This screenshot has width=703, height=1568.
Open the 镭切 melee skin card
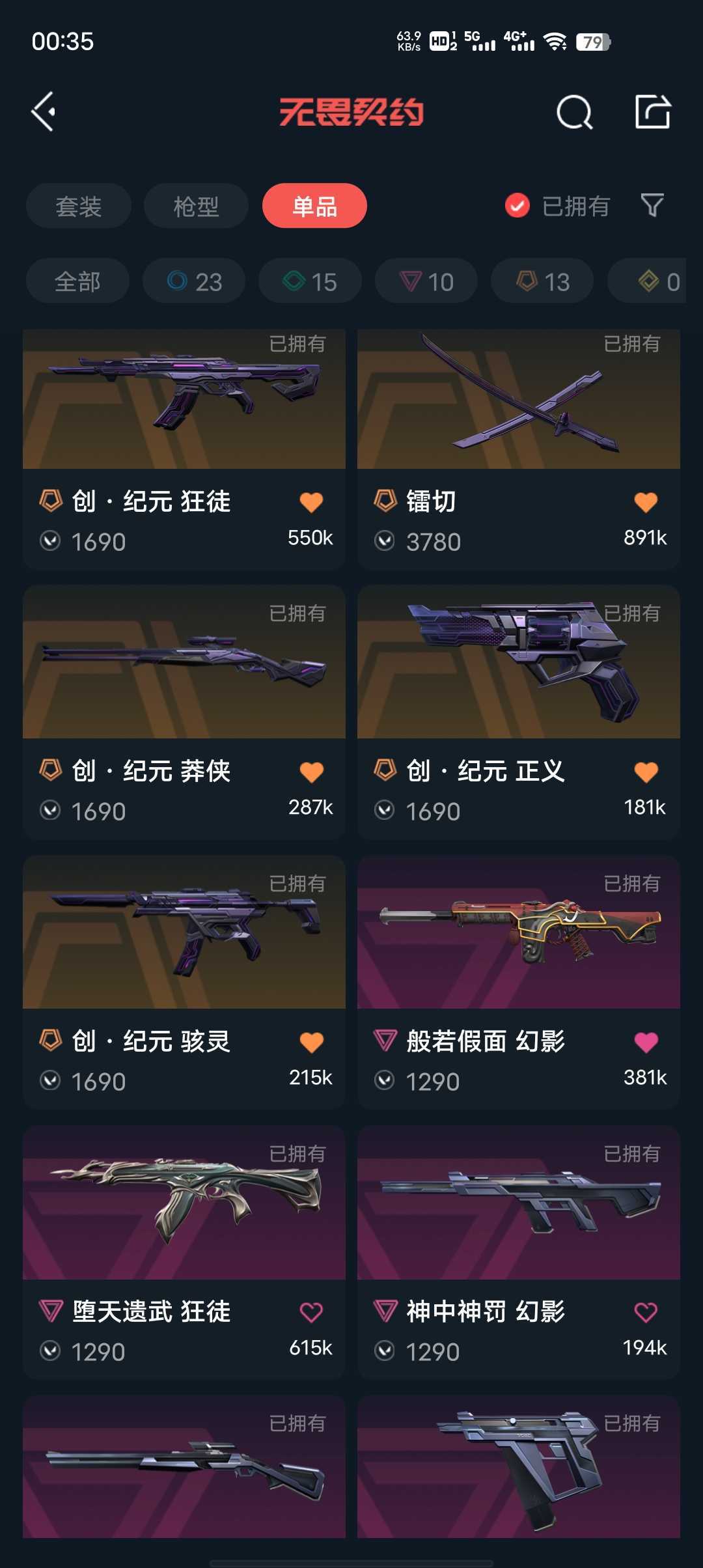click(519, 449)
